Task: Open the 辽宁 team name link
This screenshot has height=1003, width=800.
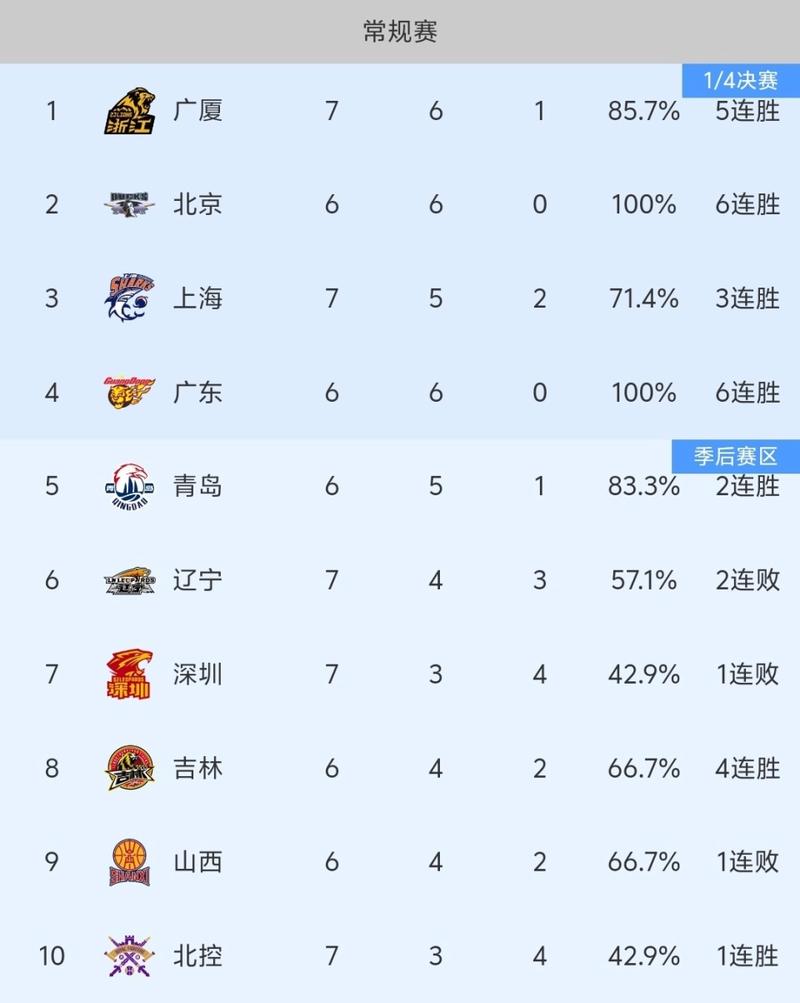Action: [196, 580]
